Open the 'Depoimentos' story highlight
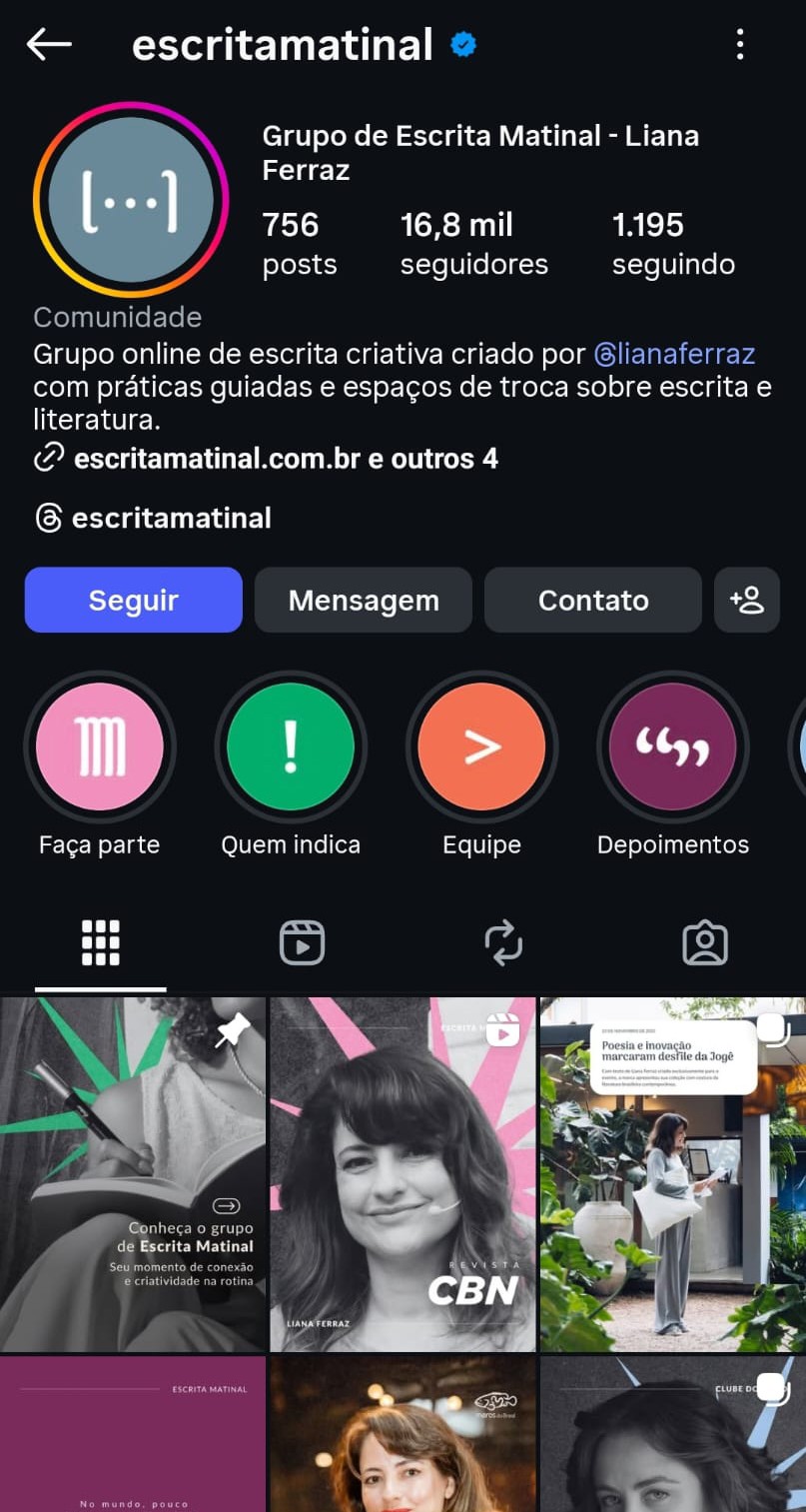The height and width of the screenshot is (1512, 806). coord(672,746)
